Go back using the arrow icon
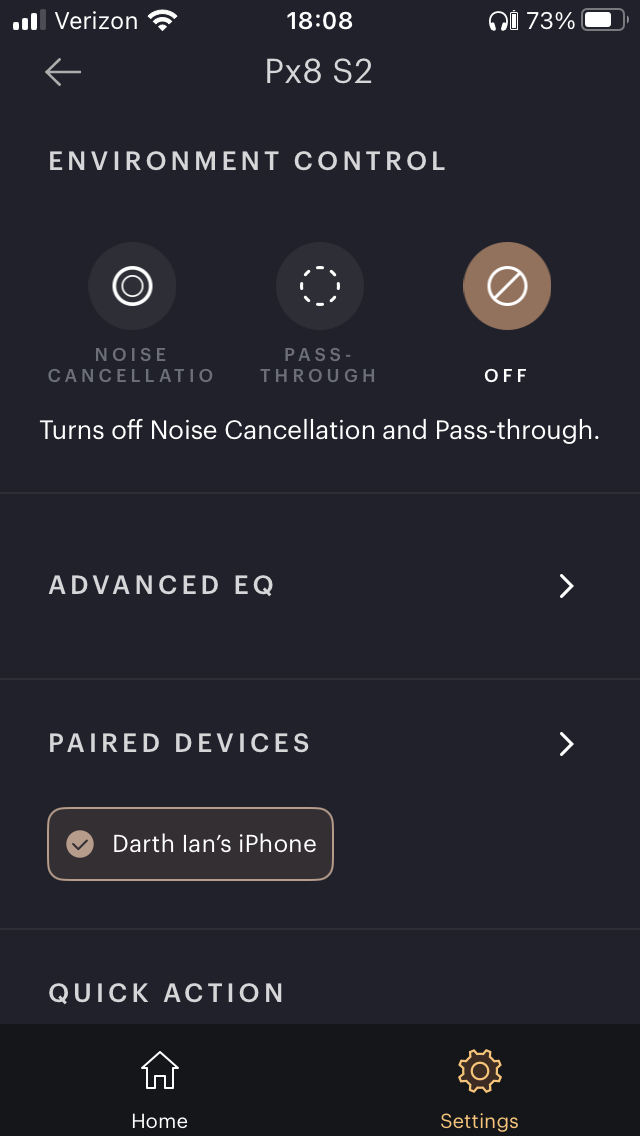Screen dimensions: 640x1136 (x=63, y=72)
